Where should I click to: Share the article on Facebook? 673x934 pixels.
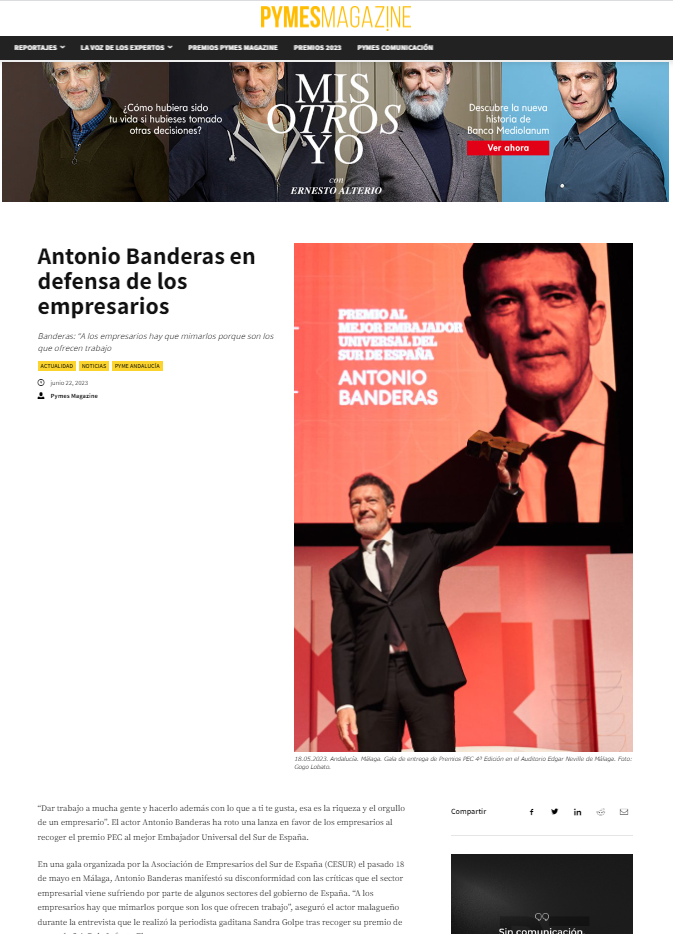pos(531,812)
